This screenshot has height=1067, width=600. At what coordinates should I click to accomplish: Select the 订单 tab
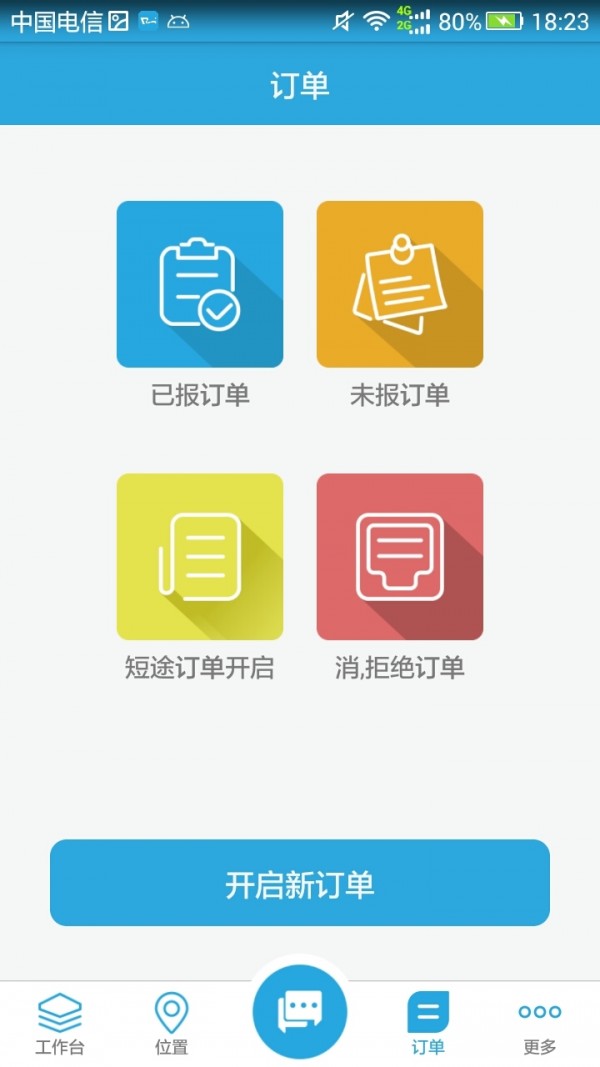tap(428, 1023)
